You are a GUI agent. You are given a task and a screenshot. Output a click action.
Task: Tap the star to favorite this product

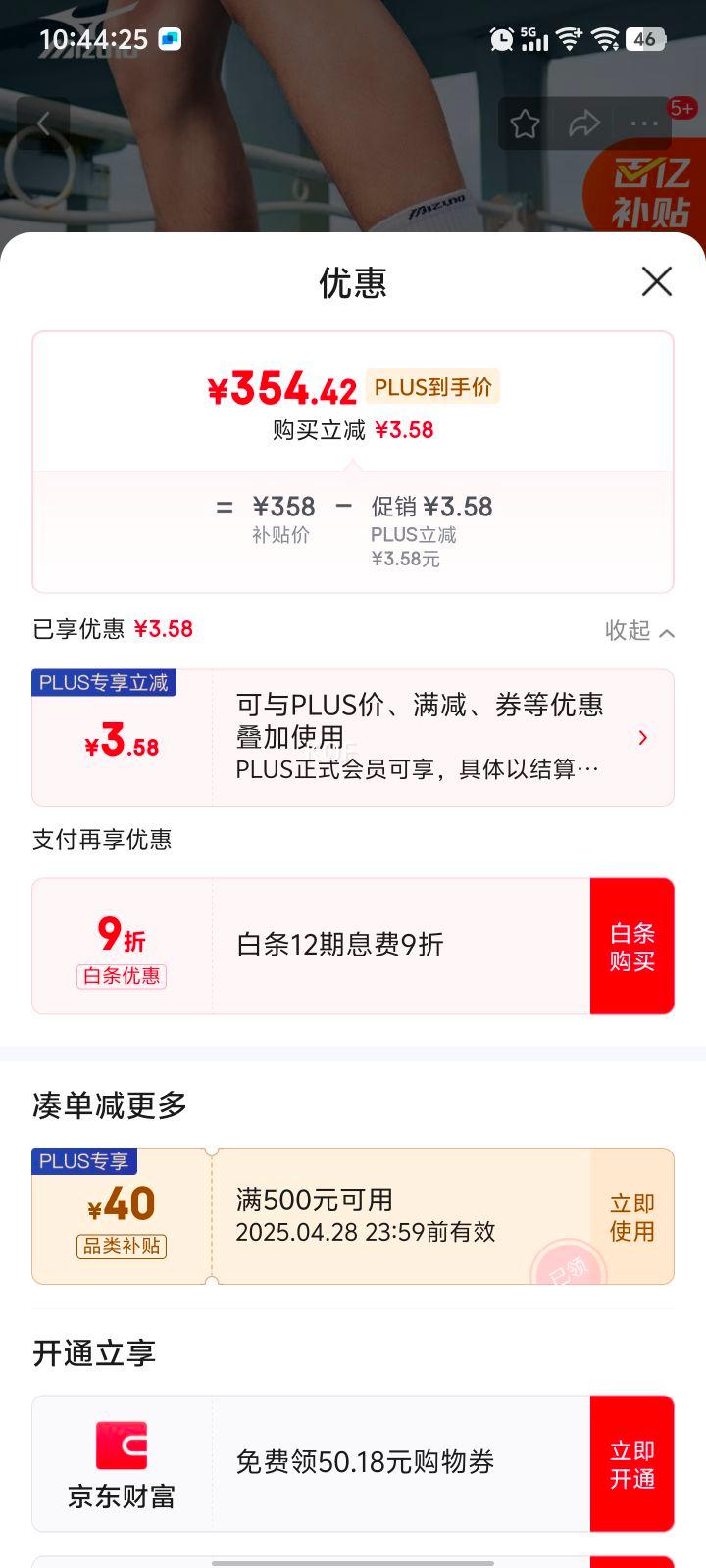coord(527,122)
